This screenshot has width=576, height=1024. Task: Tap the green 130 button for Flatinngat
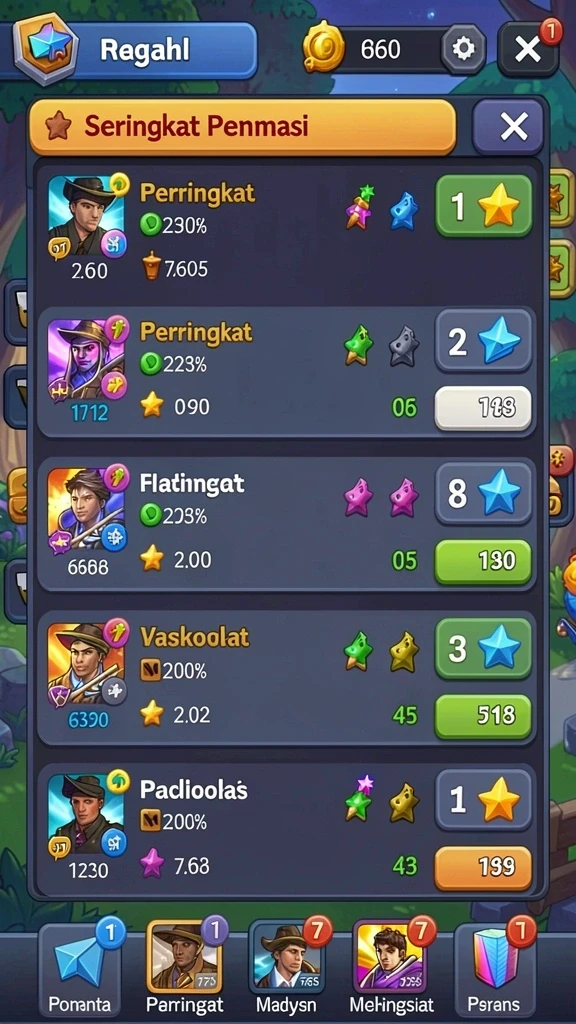pyautogui.click(x=483, y=561)
